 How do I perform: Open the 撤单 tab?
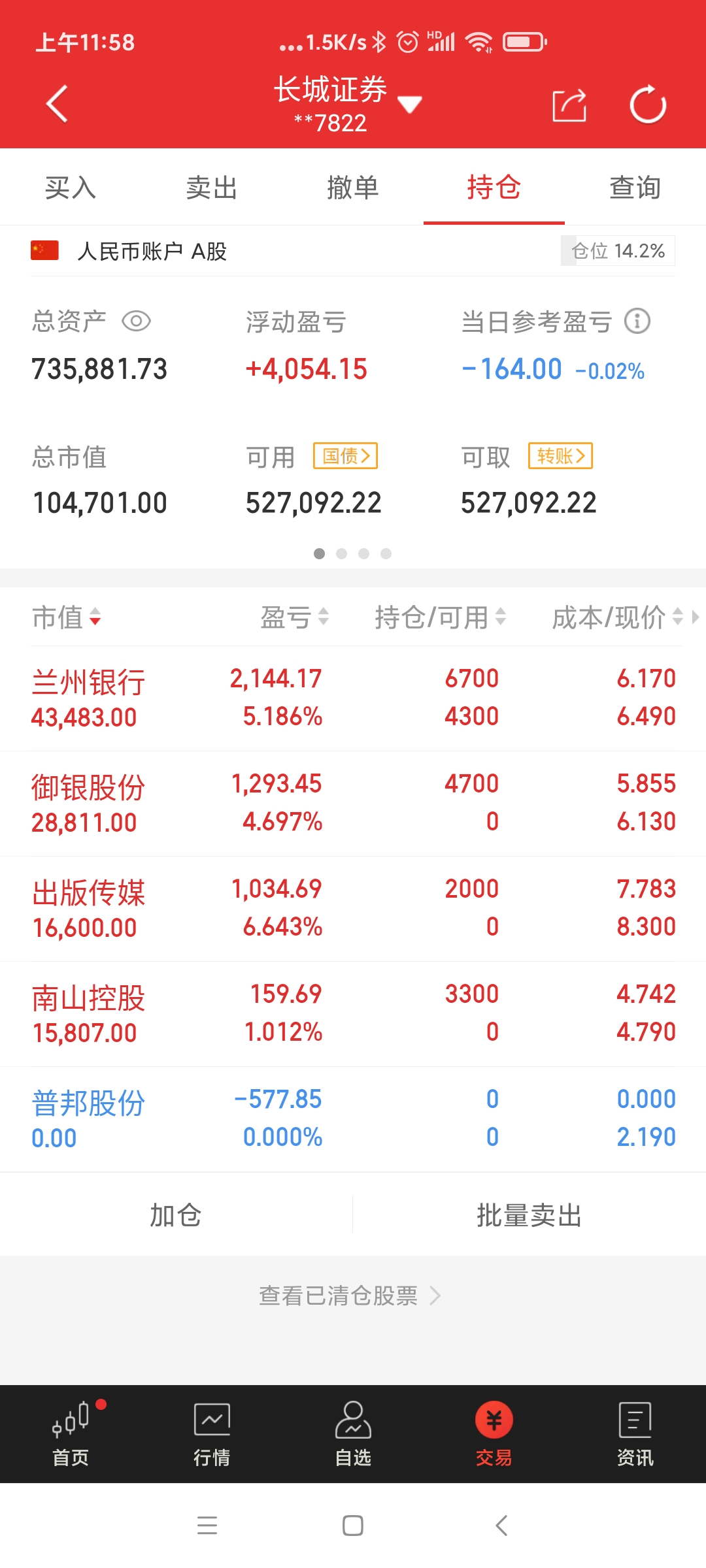click(352, 188)
